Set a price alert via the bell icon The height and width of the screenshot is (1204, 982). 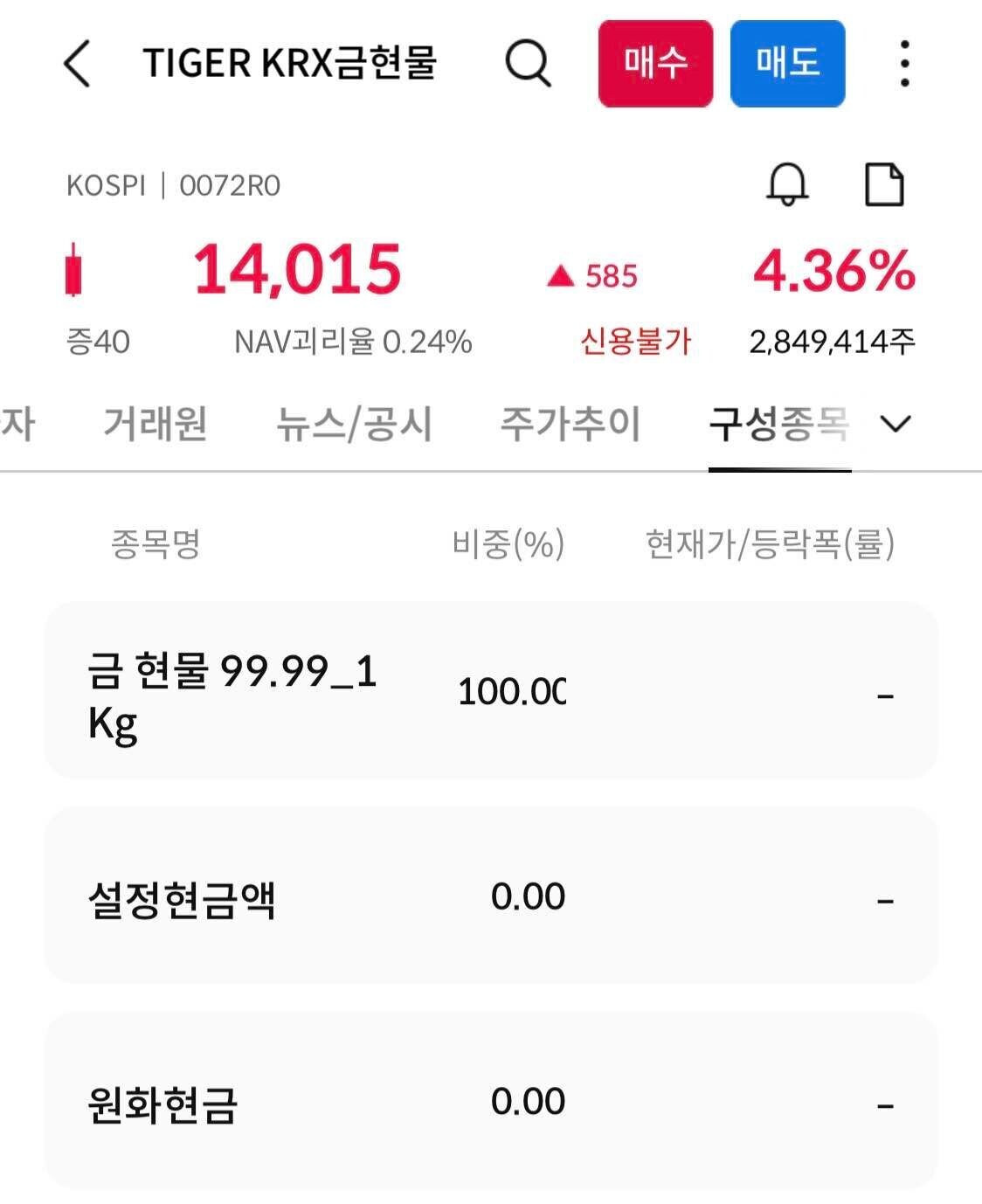789,185
